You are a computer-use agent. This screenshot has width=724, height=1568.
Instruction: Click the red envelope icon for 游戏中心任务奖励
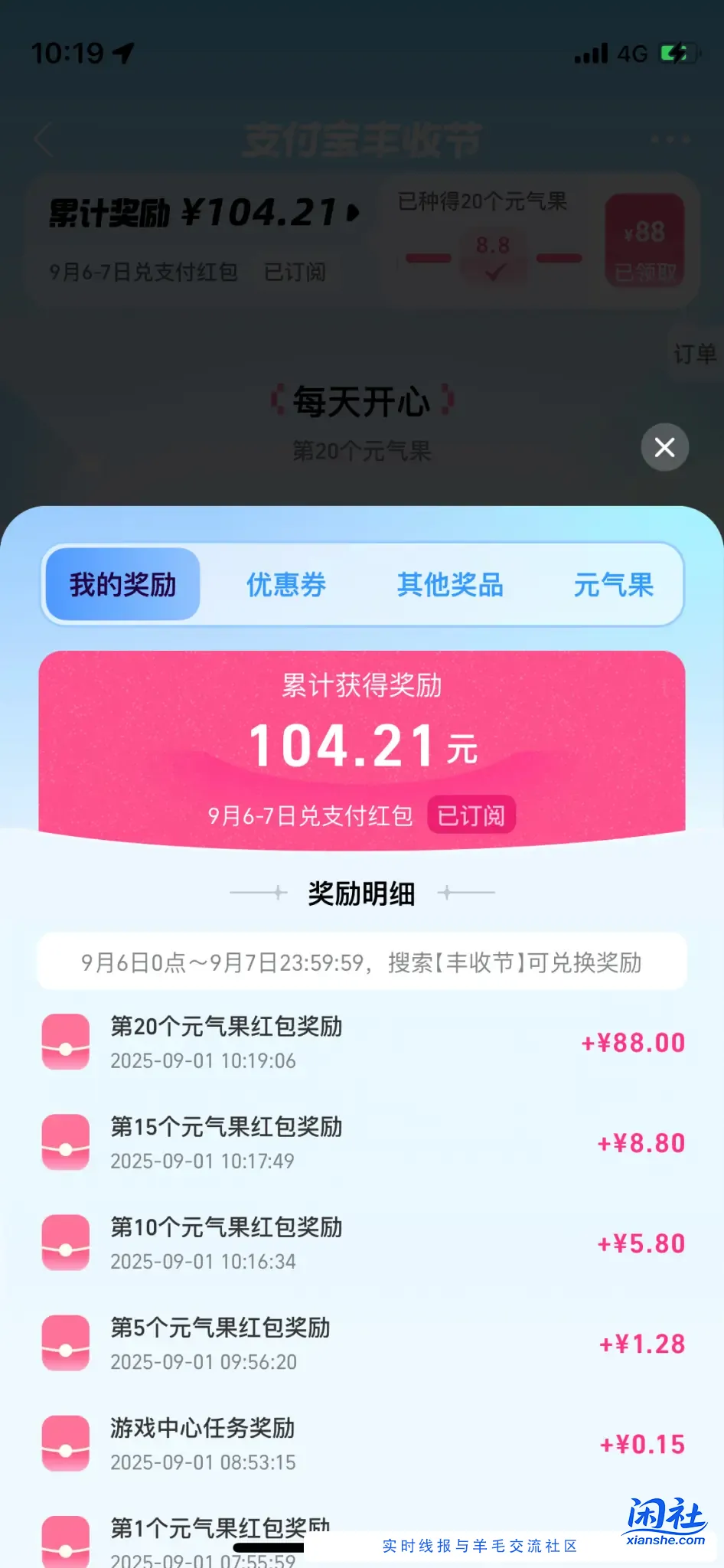click(66, 1443)
